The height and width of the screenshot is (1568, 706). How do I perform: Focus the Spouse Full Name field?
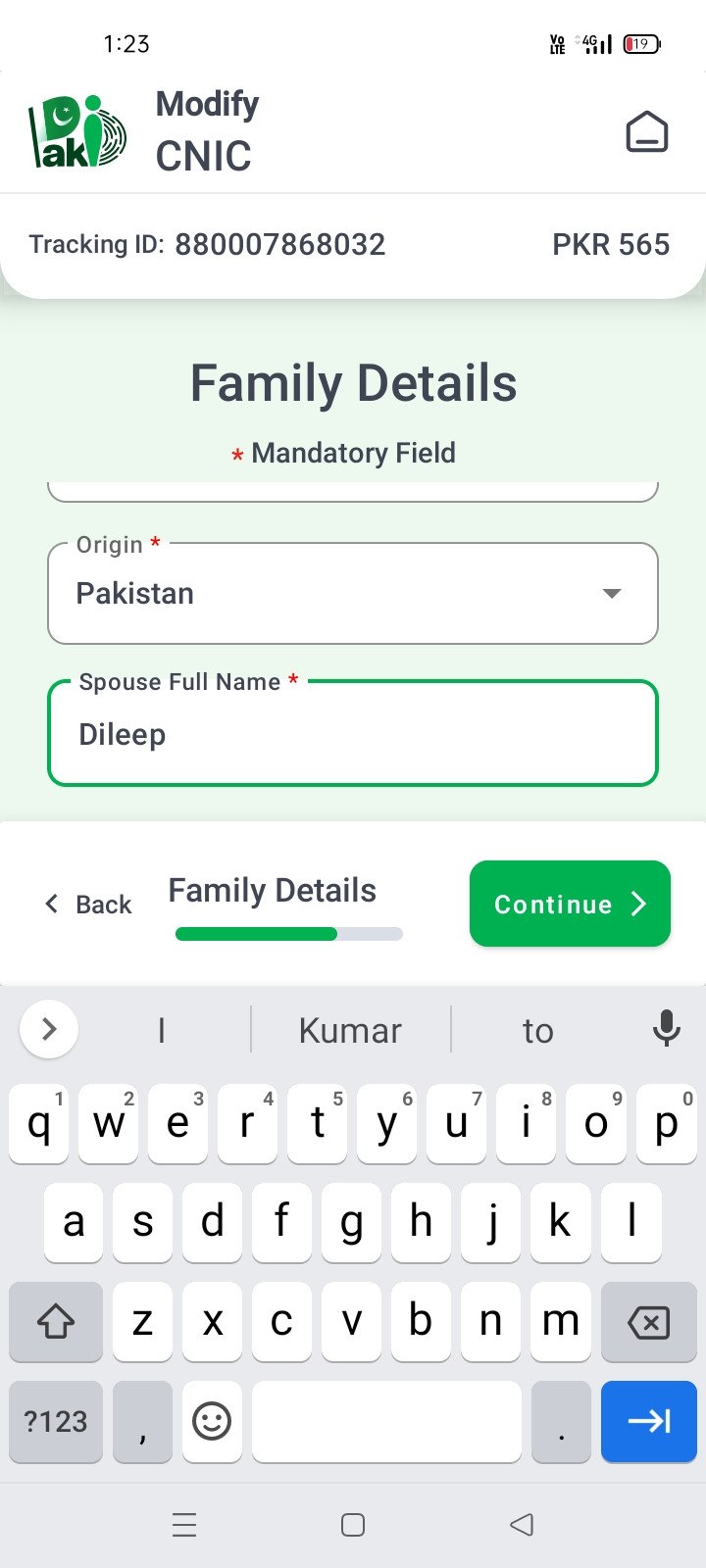coord(353,735)
